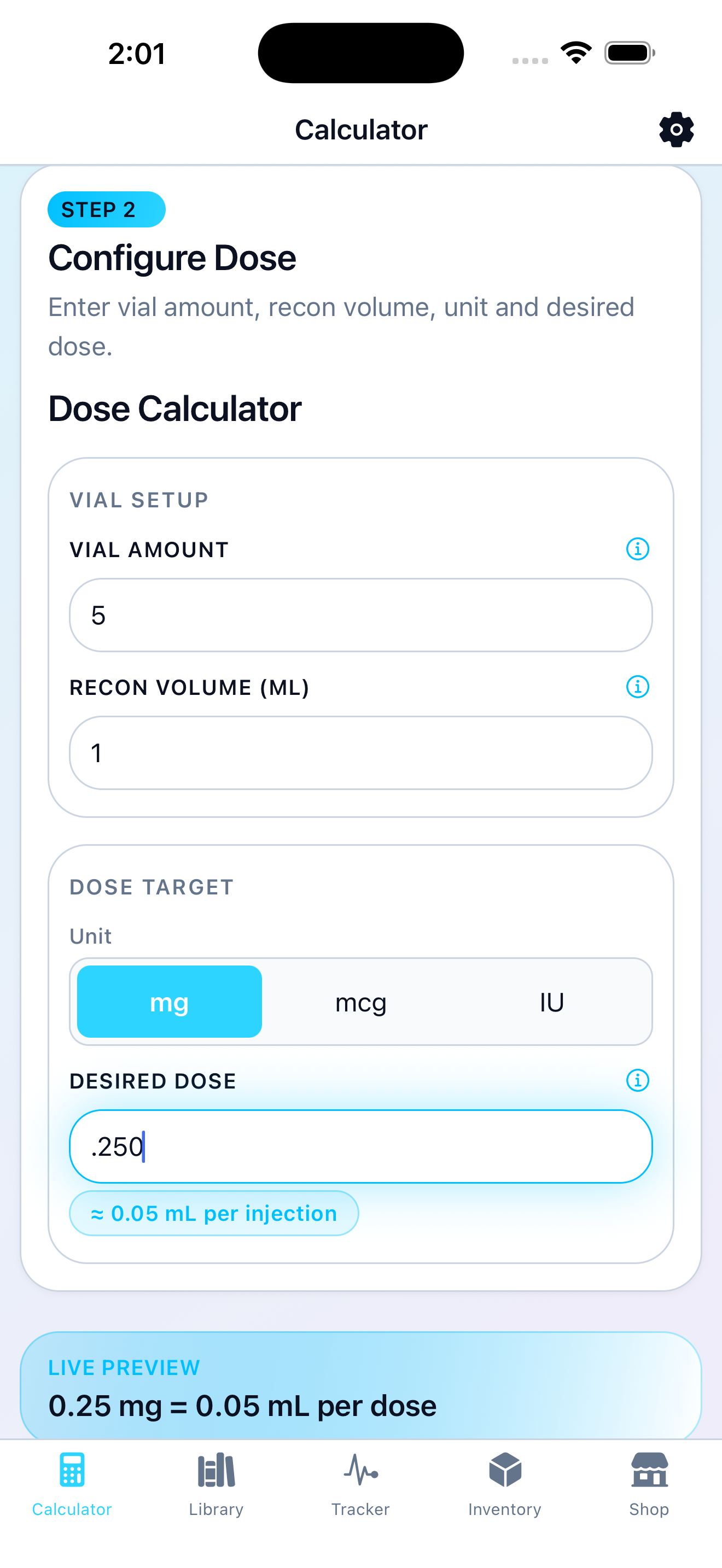Click the 0.05 mL per injection badge
Image resolution: width=722 pixels, height=1568 pixels.
[x=214, y=1213]
